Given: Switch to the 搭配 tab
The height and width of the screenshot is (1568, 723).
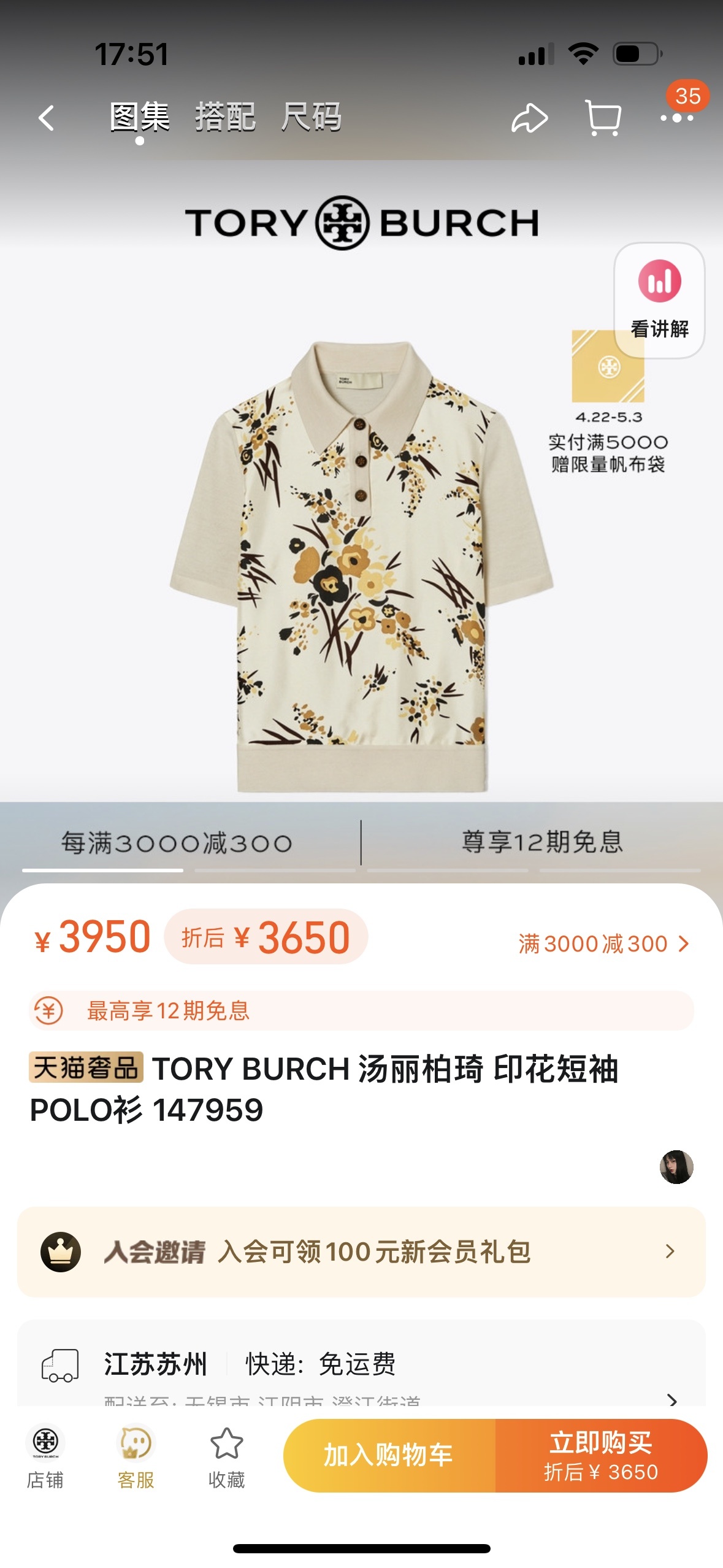Looking at the screenshot, I should [x=225, y=117].
